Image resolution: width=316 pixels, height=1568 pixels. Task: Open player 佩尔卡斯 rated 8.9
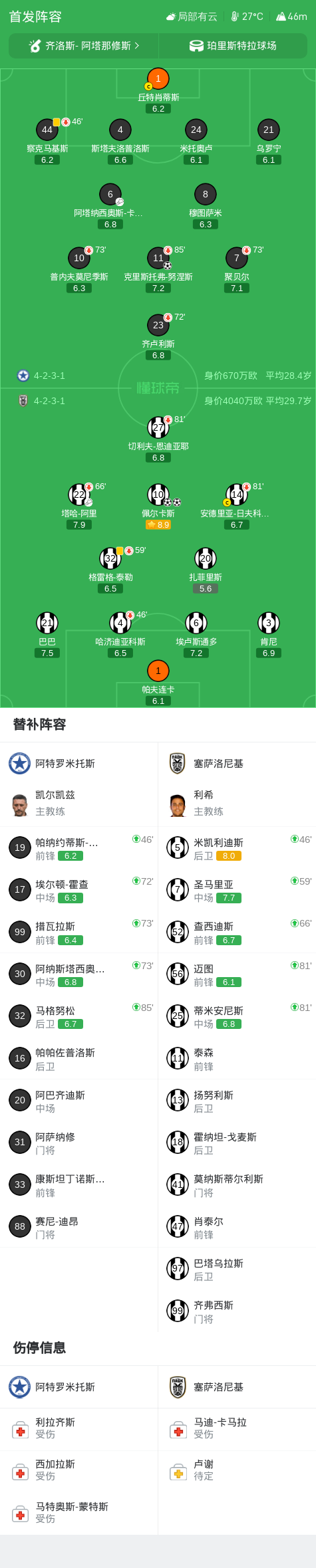point(158,506)
